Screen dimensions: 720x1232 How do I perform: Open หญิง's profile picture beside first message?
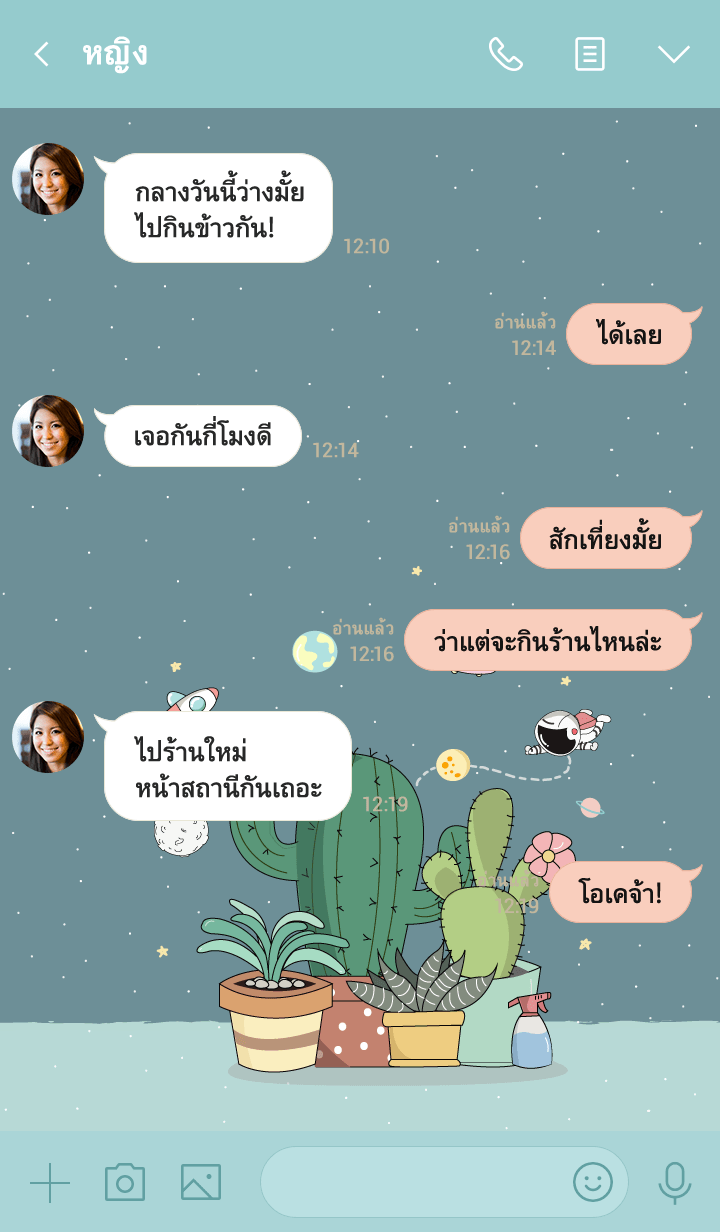(48, 179)
